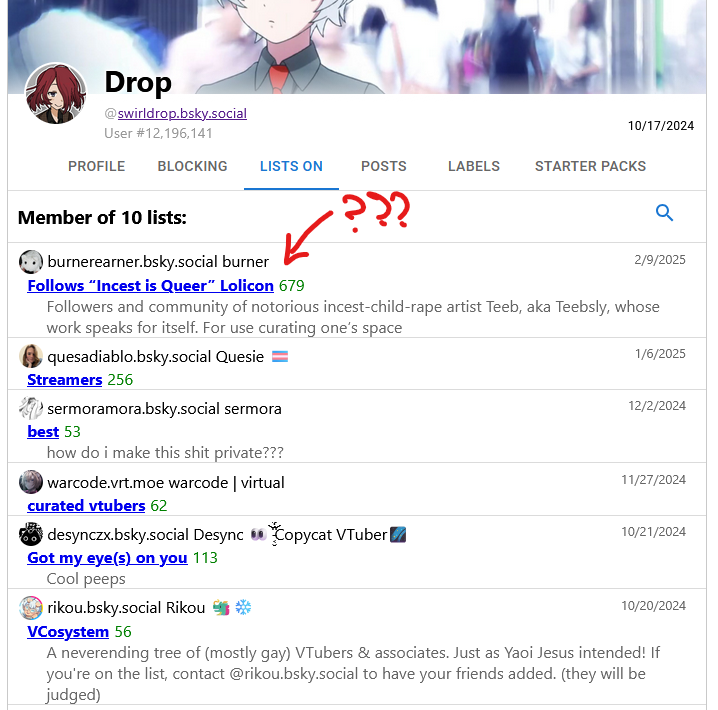Open the list link by burnerearner.bsky.social
This screenshot has width=718, height=710.
pyautogui.click(x=150, y=286)
